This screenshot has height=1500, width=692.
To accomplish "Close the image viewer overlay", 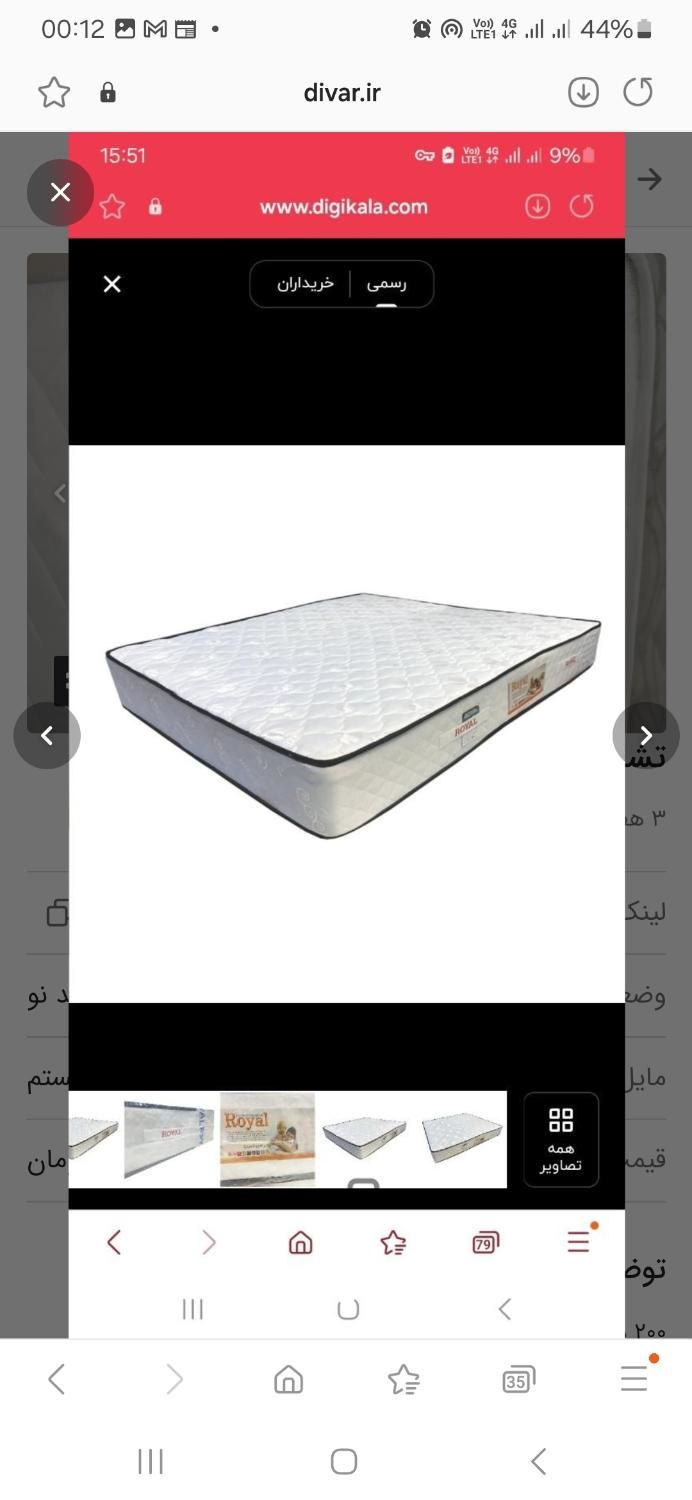I will click(x=60, y=192).
